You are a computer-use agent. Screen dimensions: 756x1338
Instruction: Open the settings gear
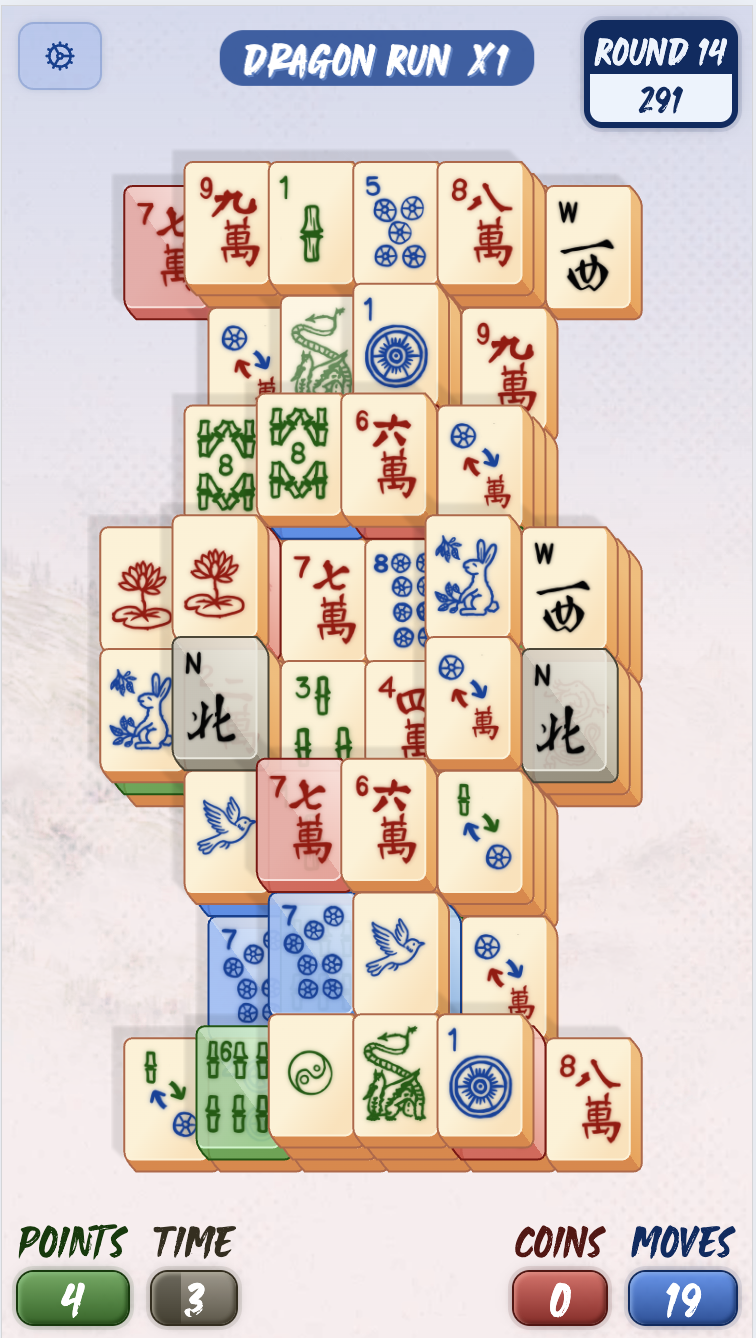coord(60,56)
